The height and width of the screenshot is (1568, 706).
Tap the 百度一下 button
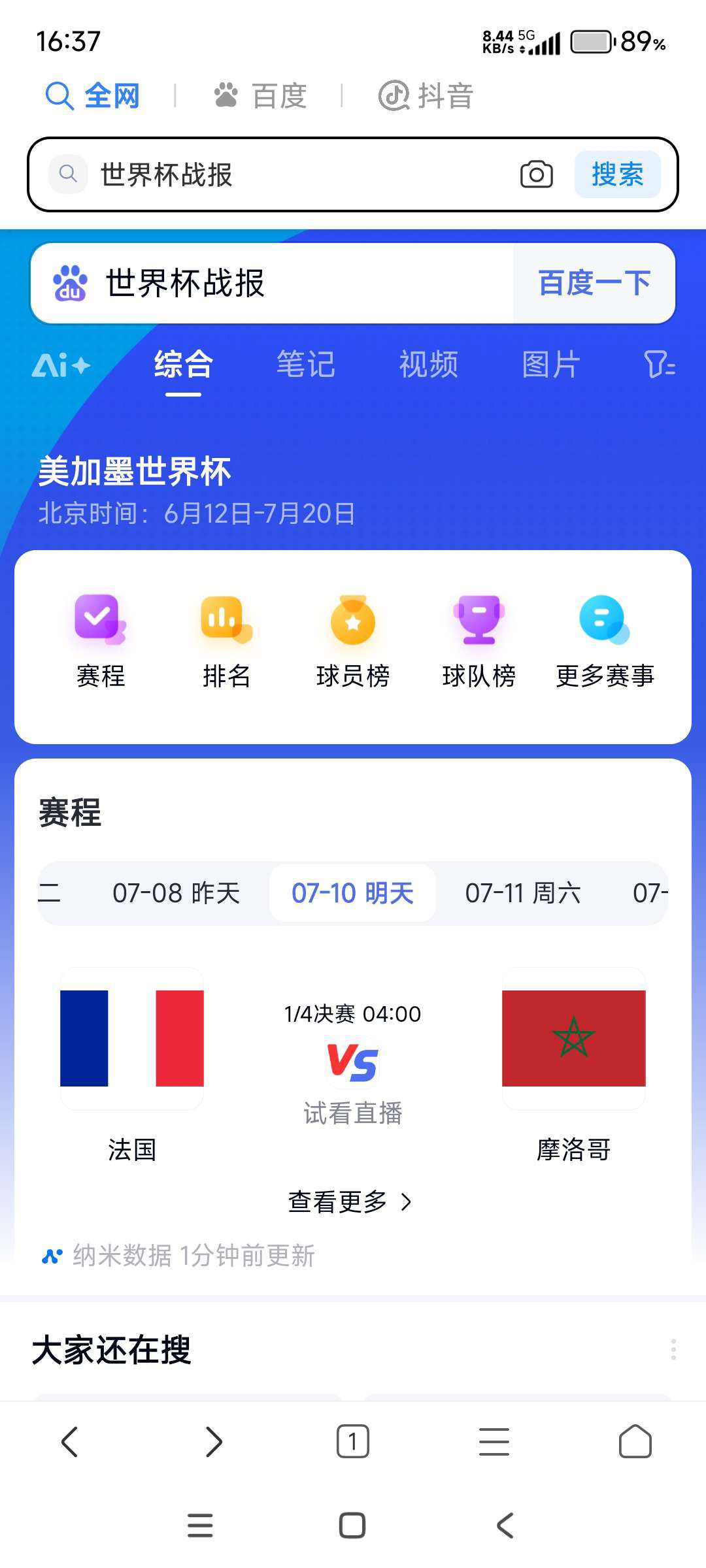click(594, 283)
